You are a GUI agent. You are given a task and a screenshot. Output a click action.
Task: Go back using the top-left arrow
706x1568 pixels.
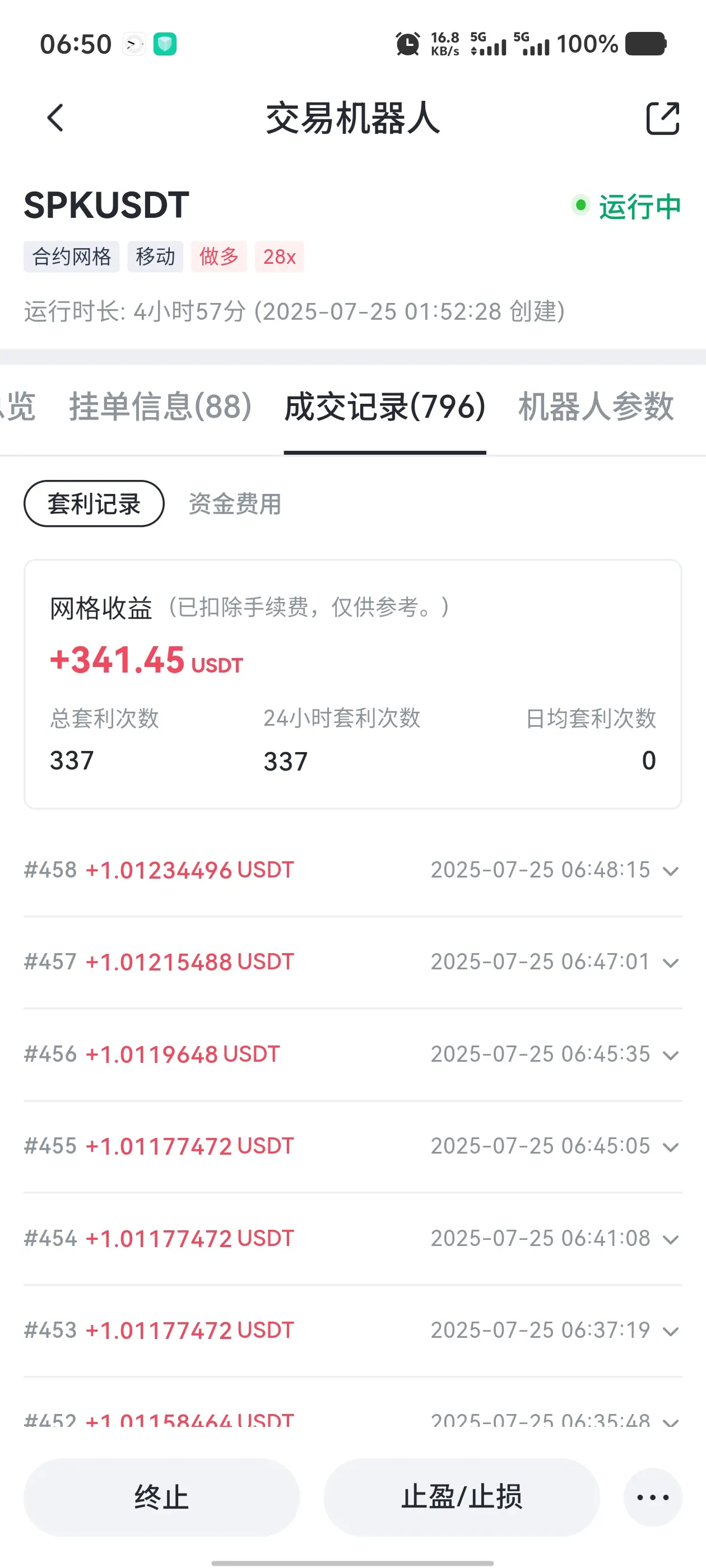(x=55, y=118)
